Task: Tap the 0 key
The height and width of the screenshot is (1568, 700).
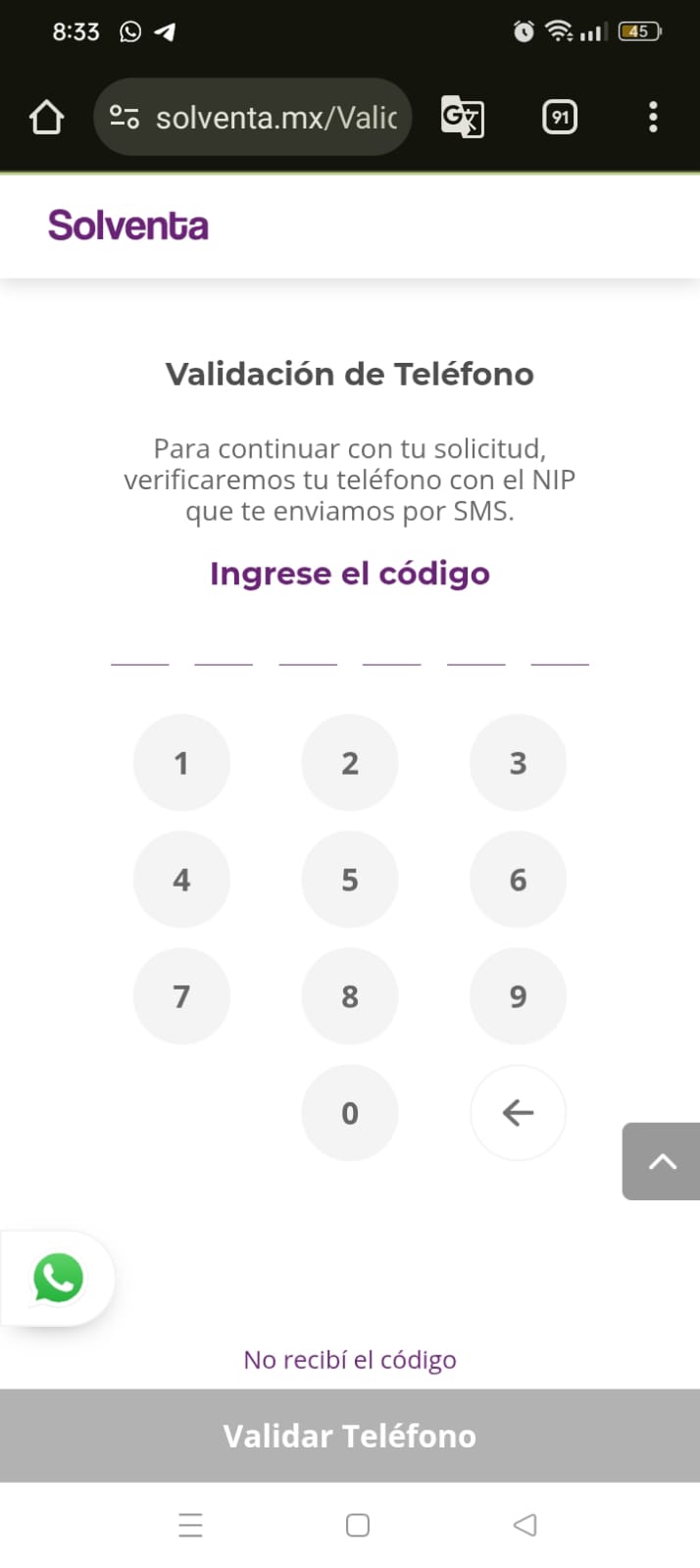Action: click(x=350, y=1113)
